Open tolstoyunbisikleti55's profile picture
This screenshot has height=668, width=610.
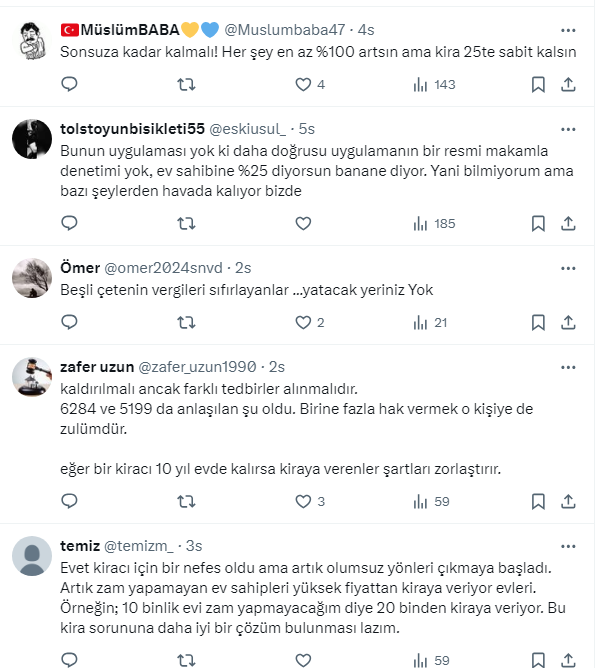pyautogui.click(x=32, y=138)
